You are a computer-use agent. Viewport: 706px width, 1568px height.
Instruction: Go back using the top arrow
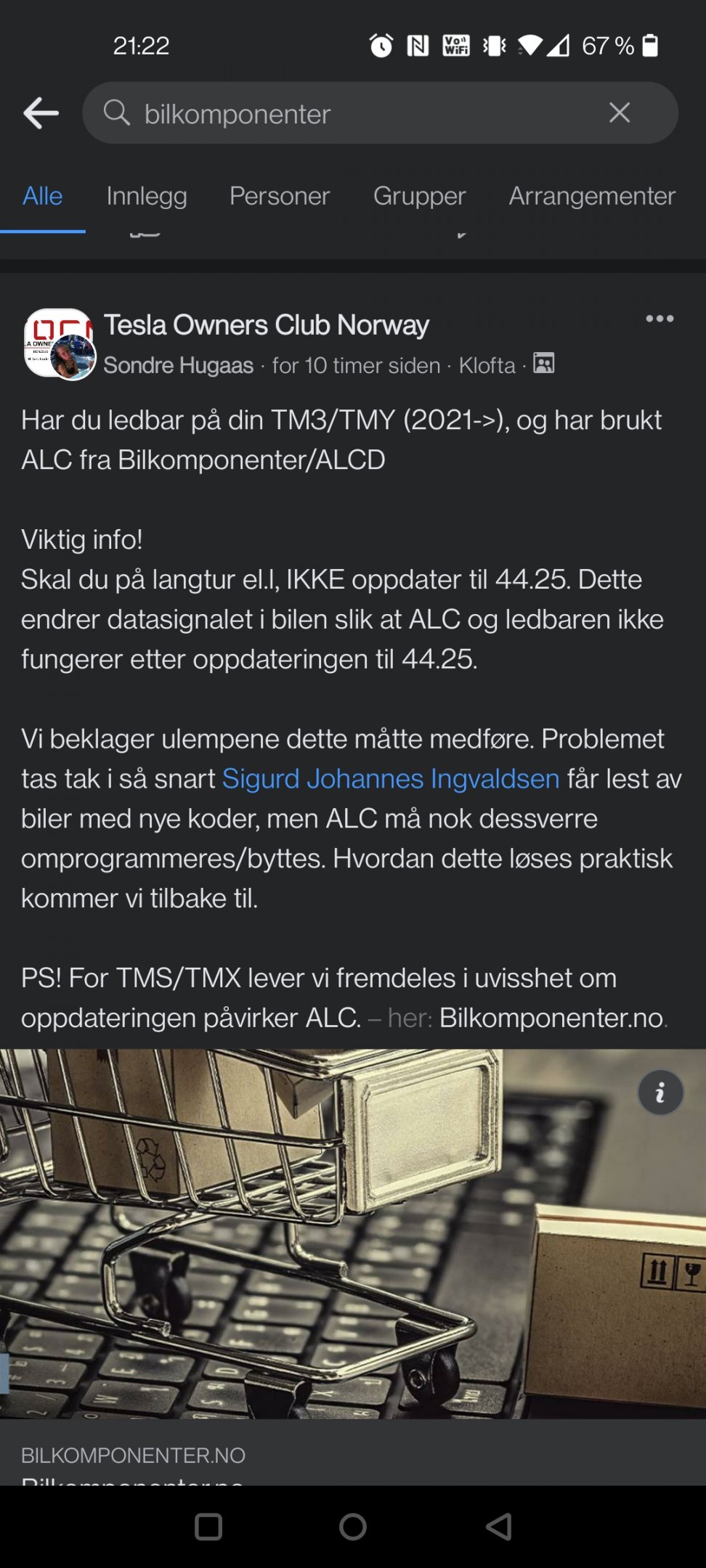coord(41,113)
